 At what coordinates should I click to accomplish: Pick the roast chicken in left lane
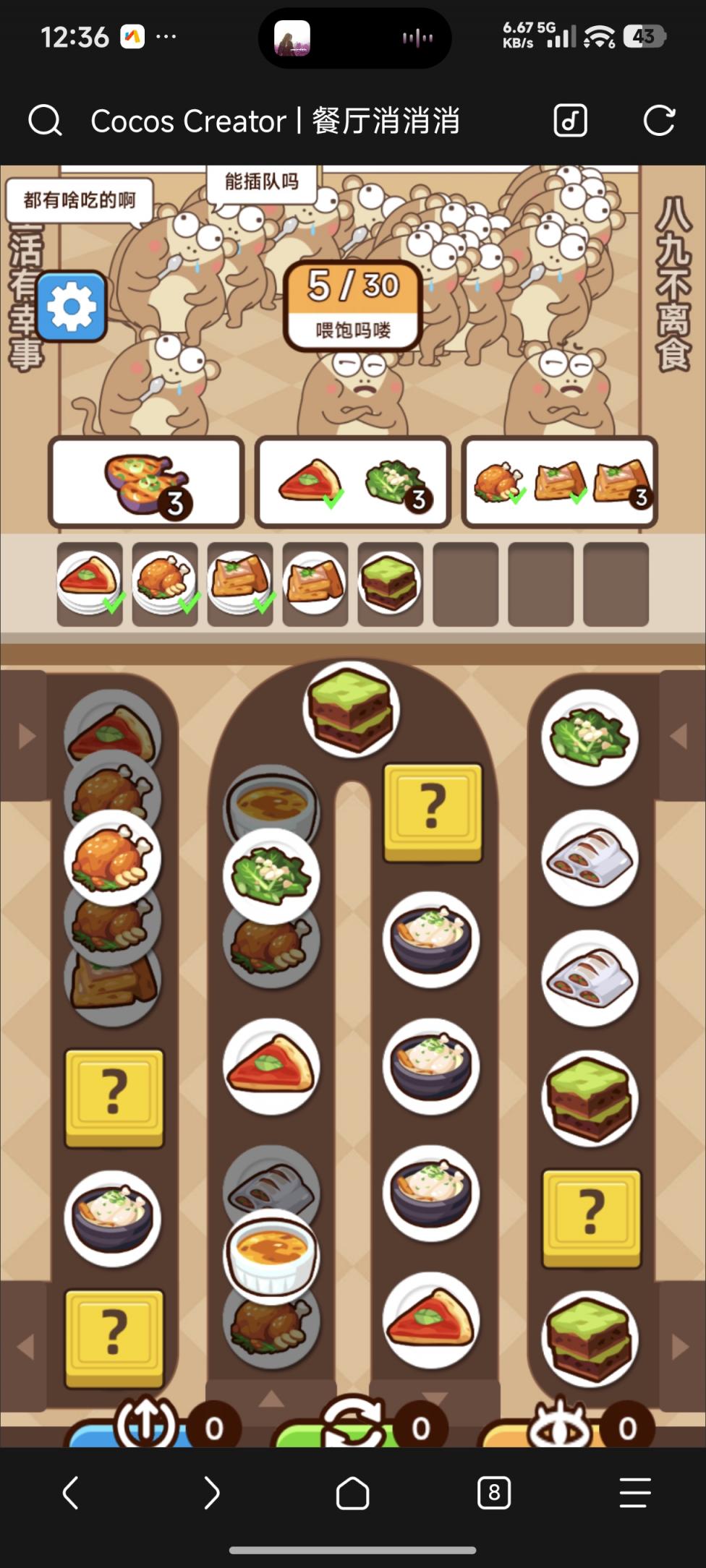tap(112, 857)
